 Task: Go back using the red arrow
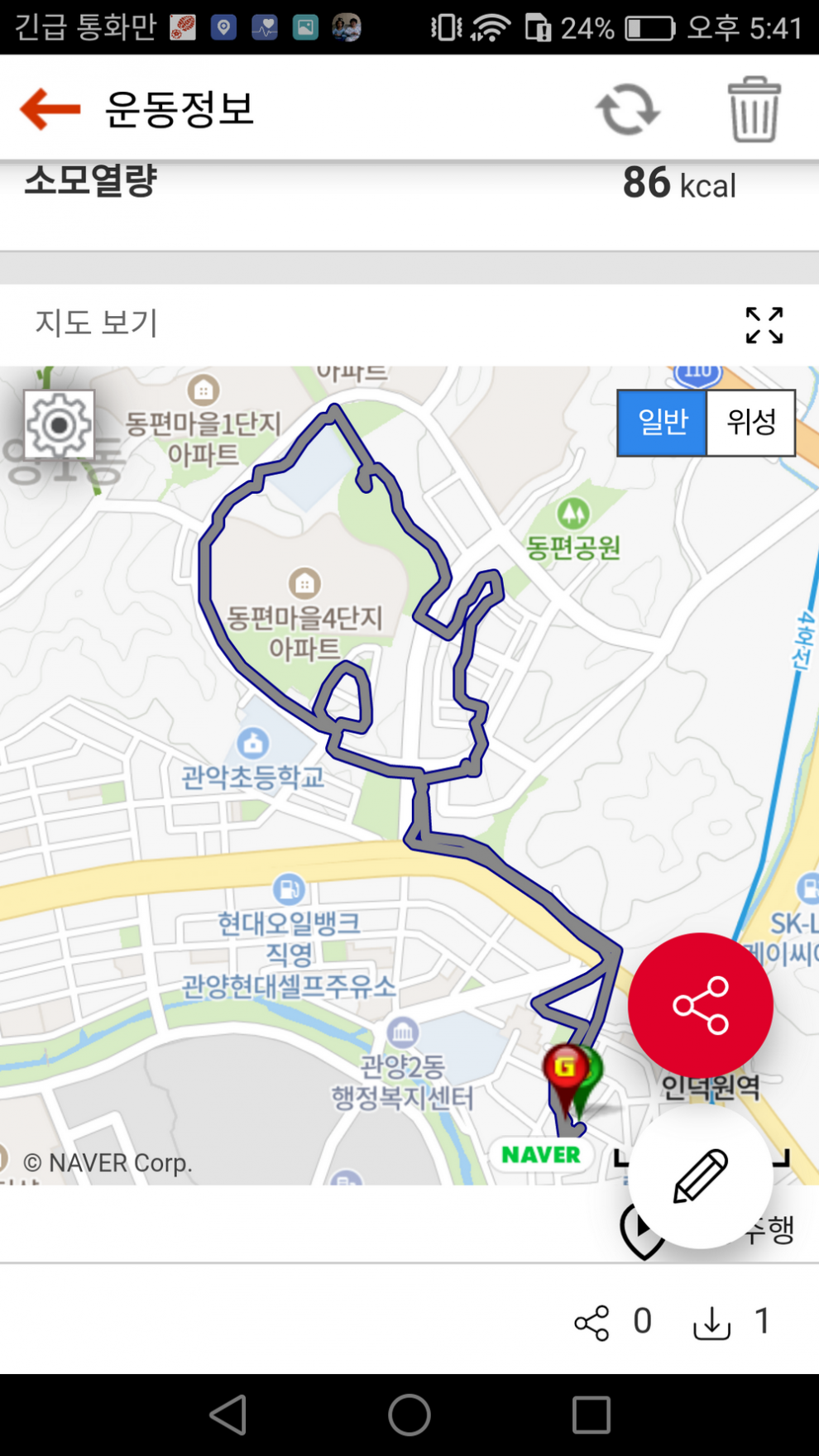pyautogui.click(x=50, y=109)
